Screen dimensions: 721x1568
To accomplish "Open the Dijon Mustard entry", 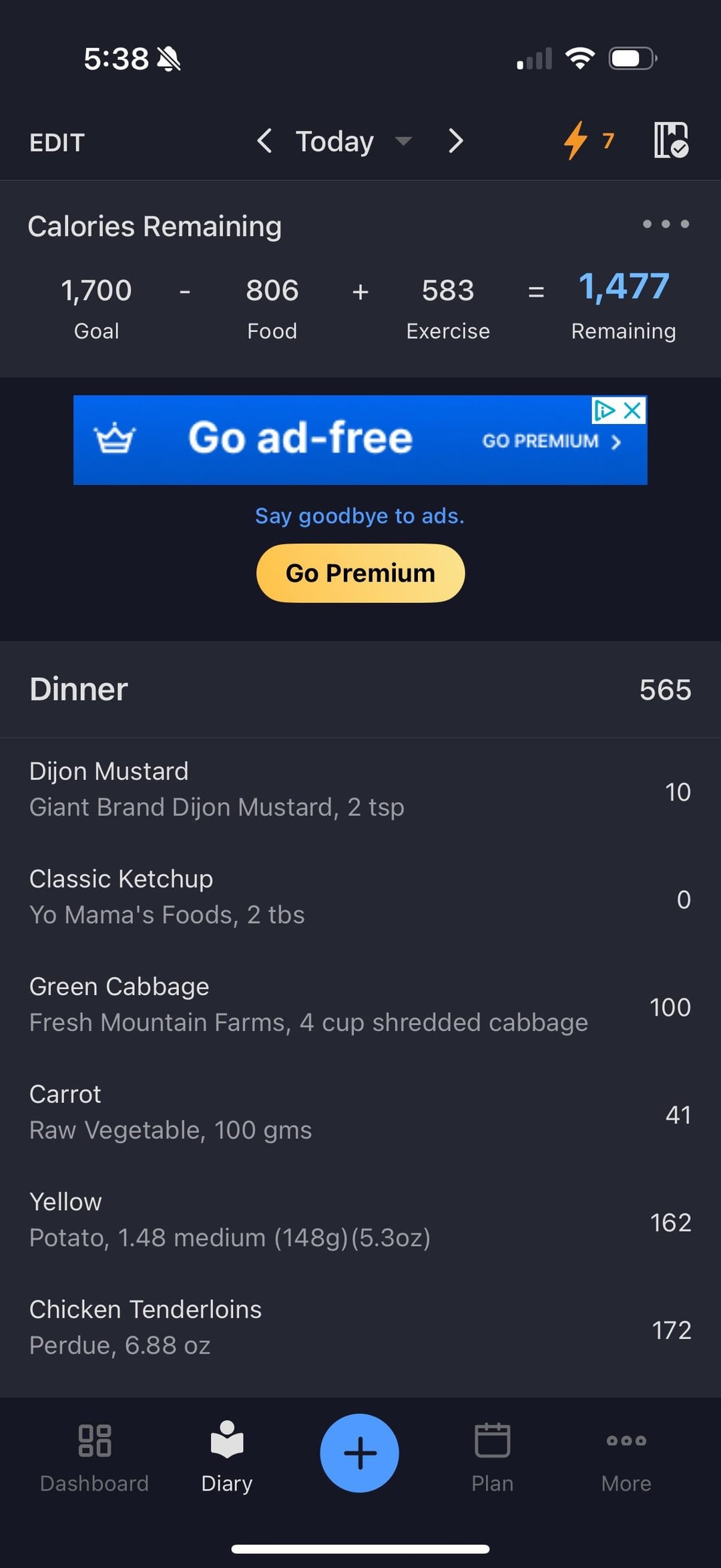I will (360, 790).
